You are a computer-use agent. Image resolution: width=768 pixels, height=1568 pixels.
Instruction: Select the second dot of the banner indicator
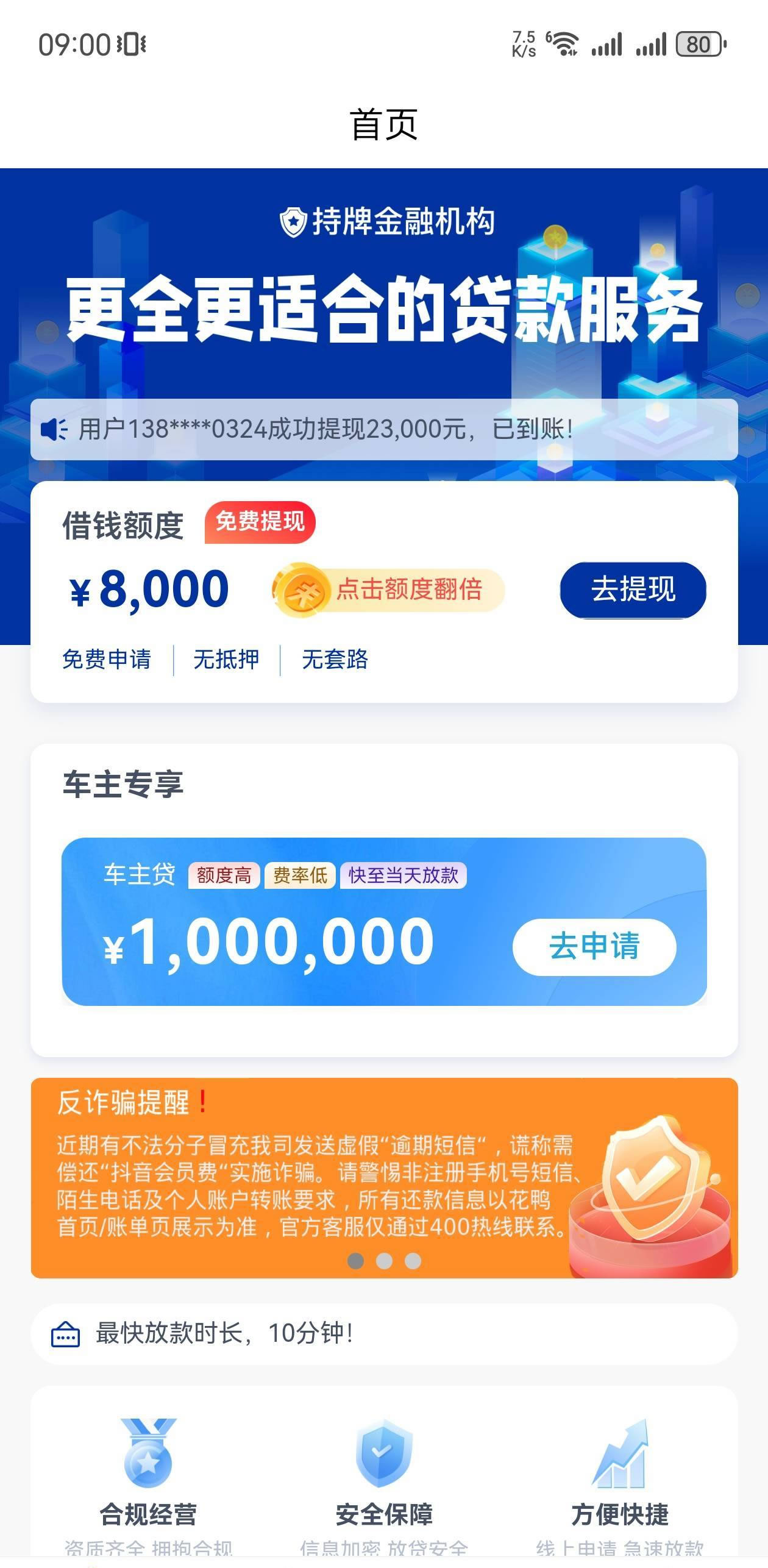[x=384, y=1260]
